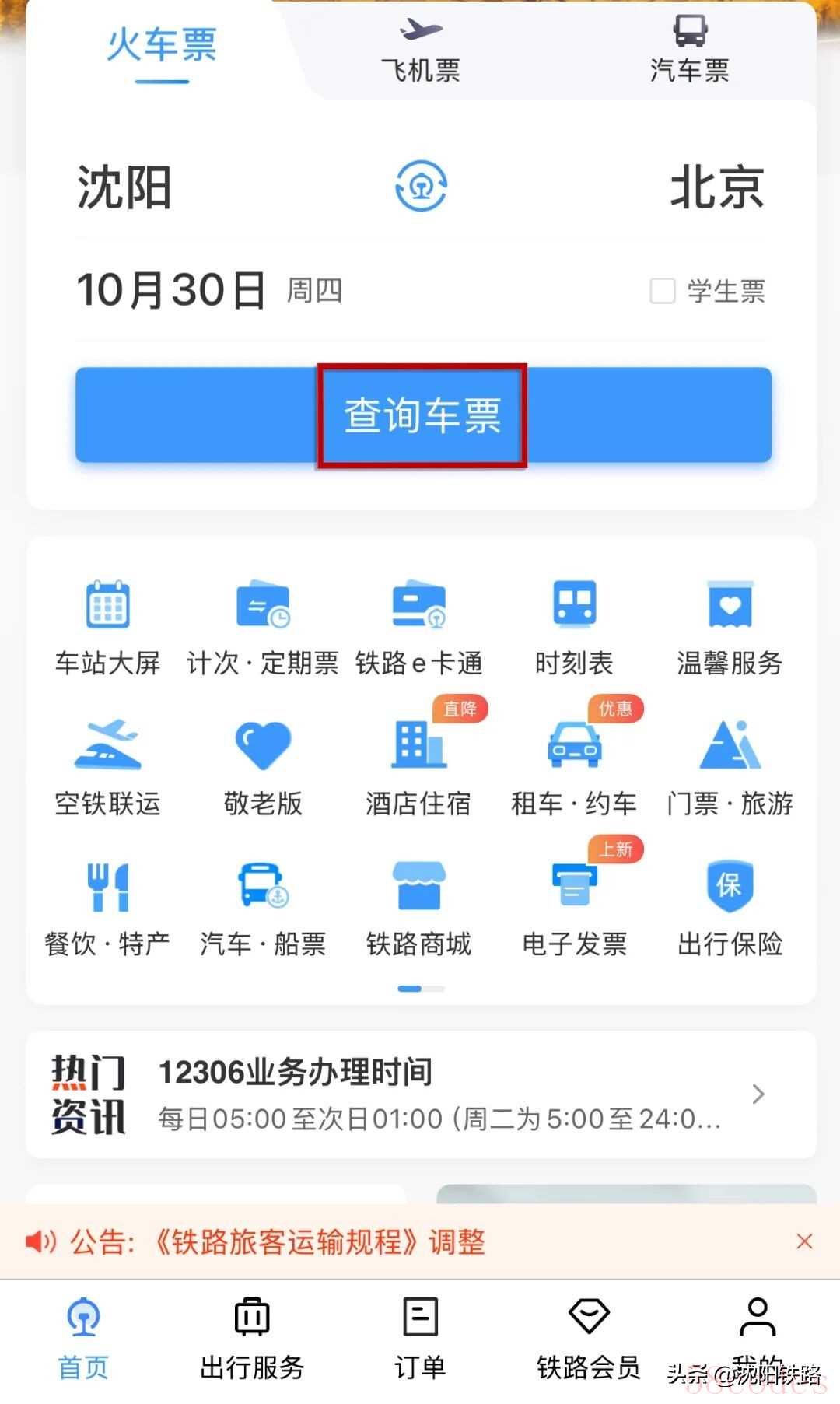Change destination city 北京
840x1404 pixels.
(x=716, y=188)
